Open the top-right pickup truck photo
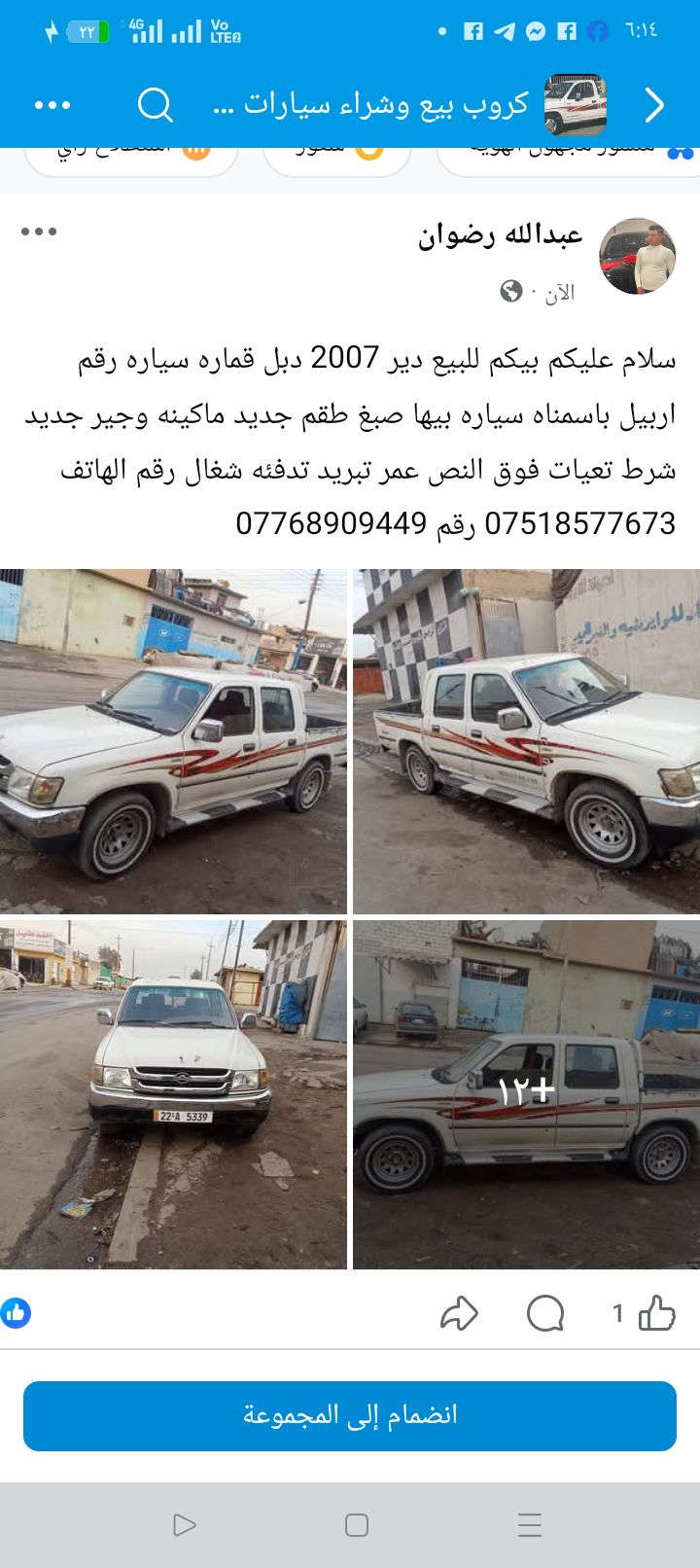 (526, 740)
